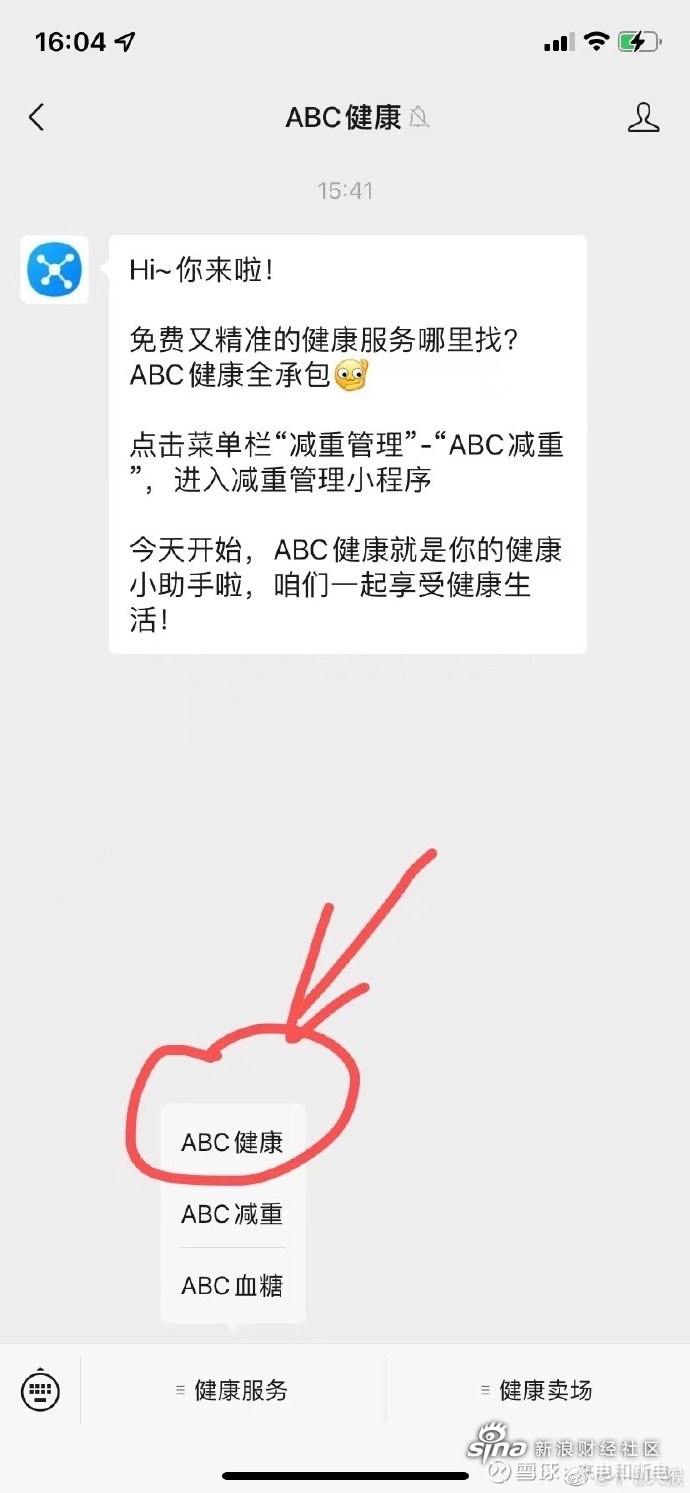The height and width of the screenshot is (1493, 690).
Task: Open the 健康卖场 menu
Action: click(x=537, y=1390)
